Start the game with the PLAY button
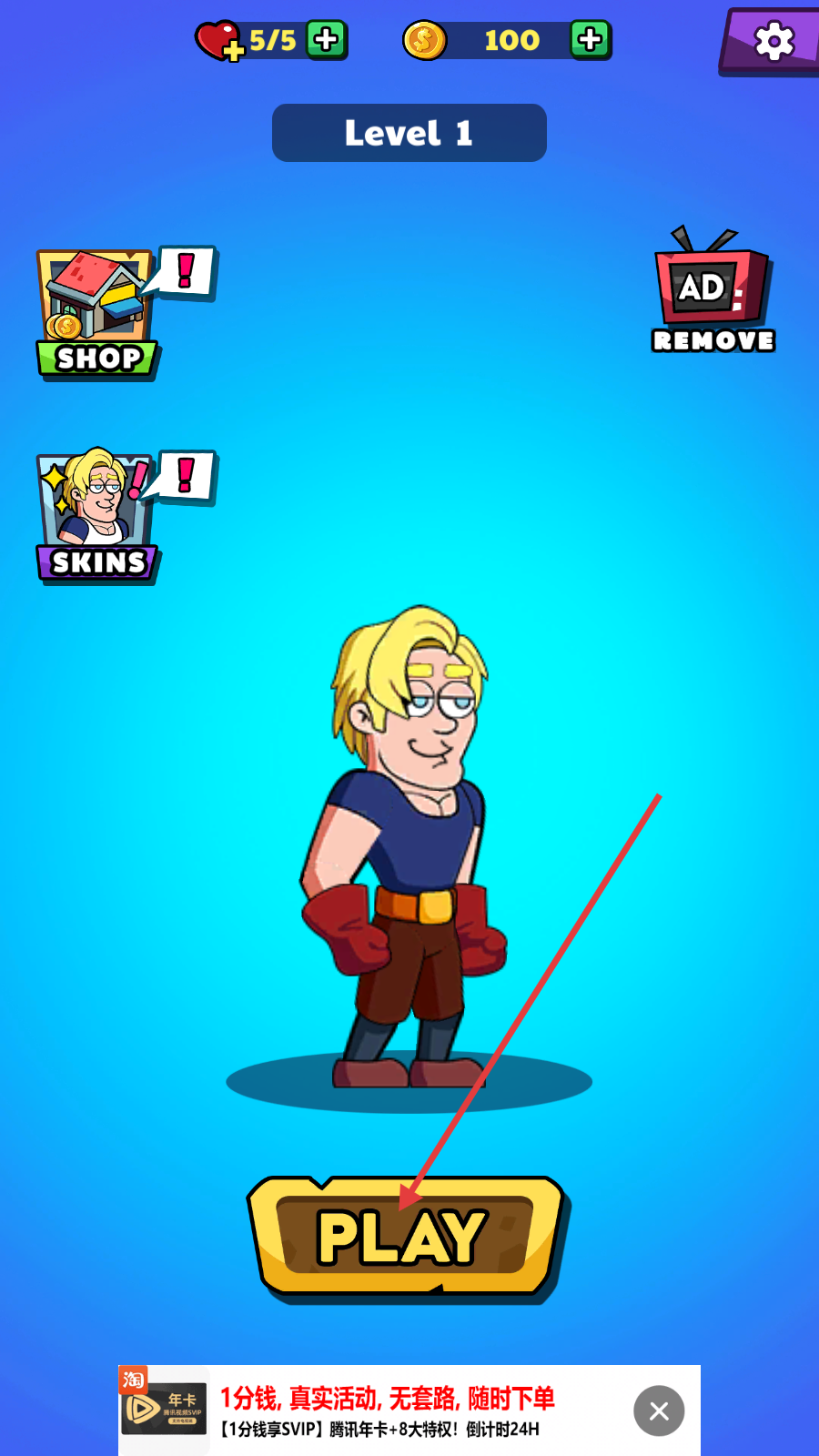Viewport: 819px width, 1456px height. (x=406, y=1238)
